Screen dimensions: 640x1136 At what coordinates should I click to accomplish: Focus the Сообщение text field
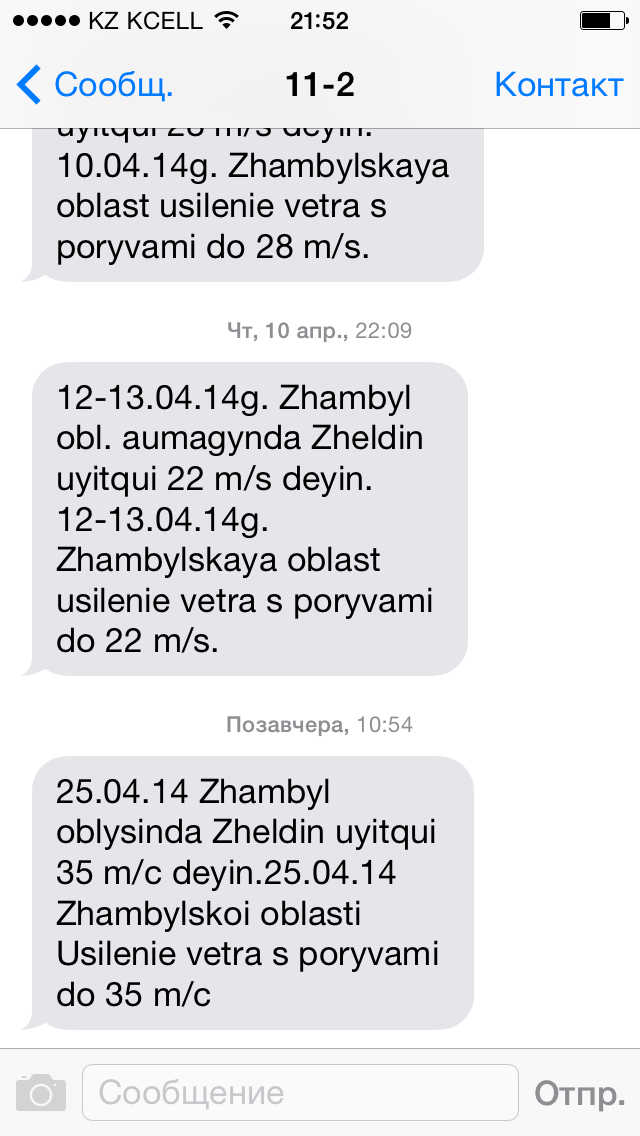coord(300,1092)
